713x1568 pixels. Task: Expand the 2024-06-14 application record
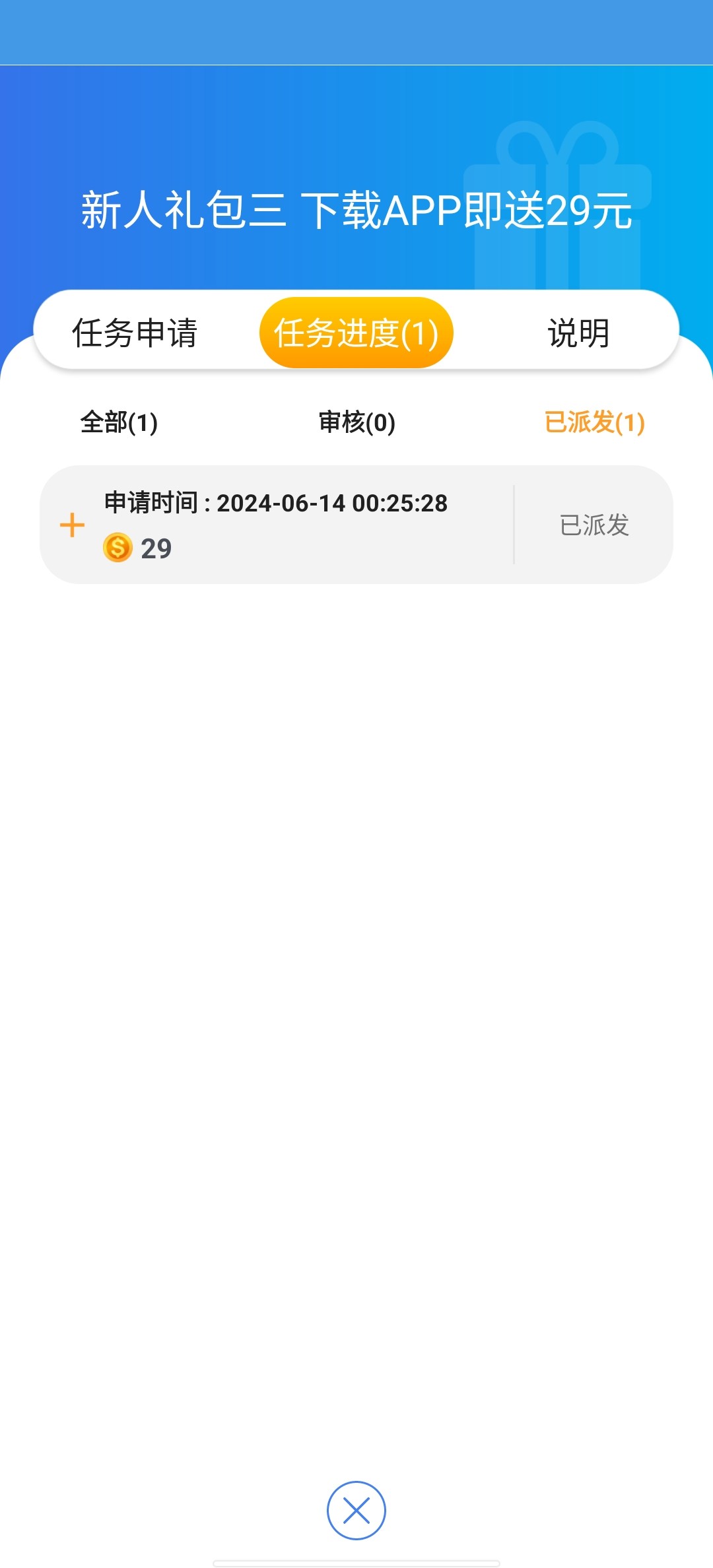click(73, 525)
